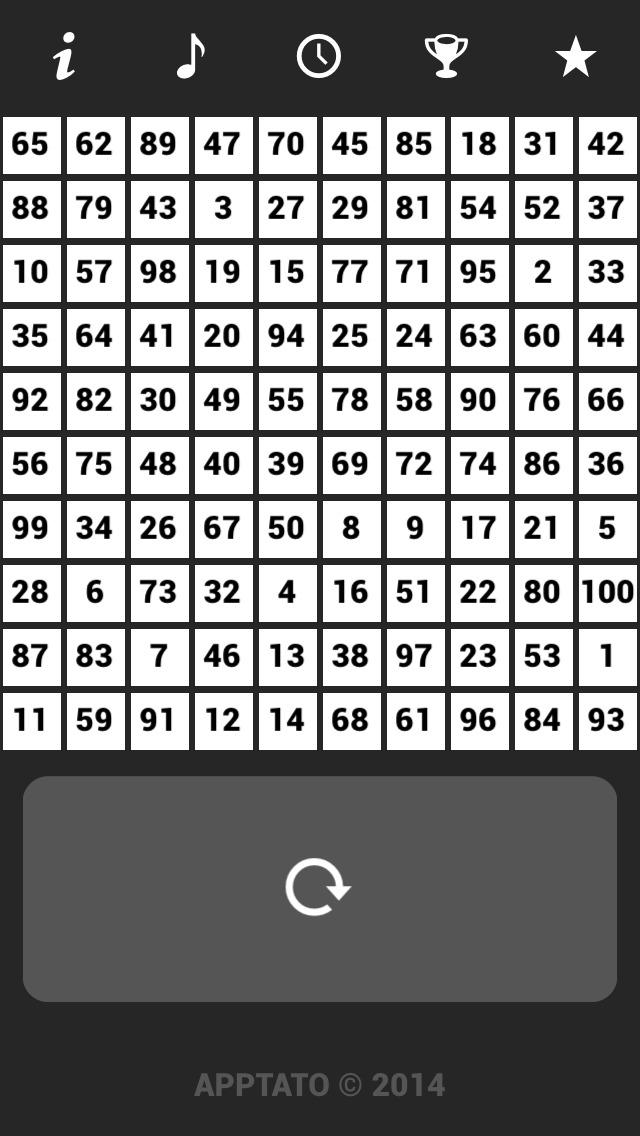The width and height of the screenshot is (640, 1136).
Task: Choose number tile 93
Action: (x=607, y=720)
